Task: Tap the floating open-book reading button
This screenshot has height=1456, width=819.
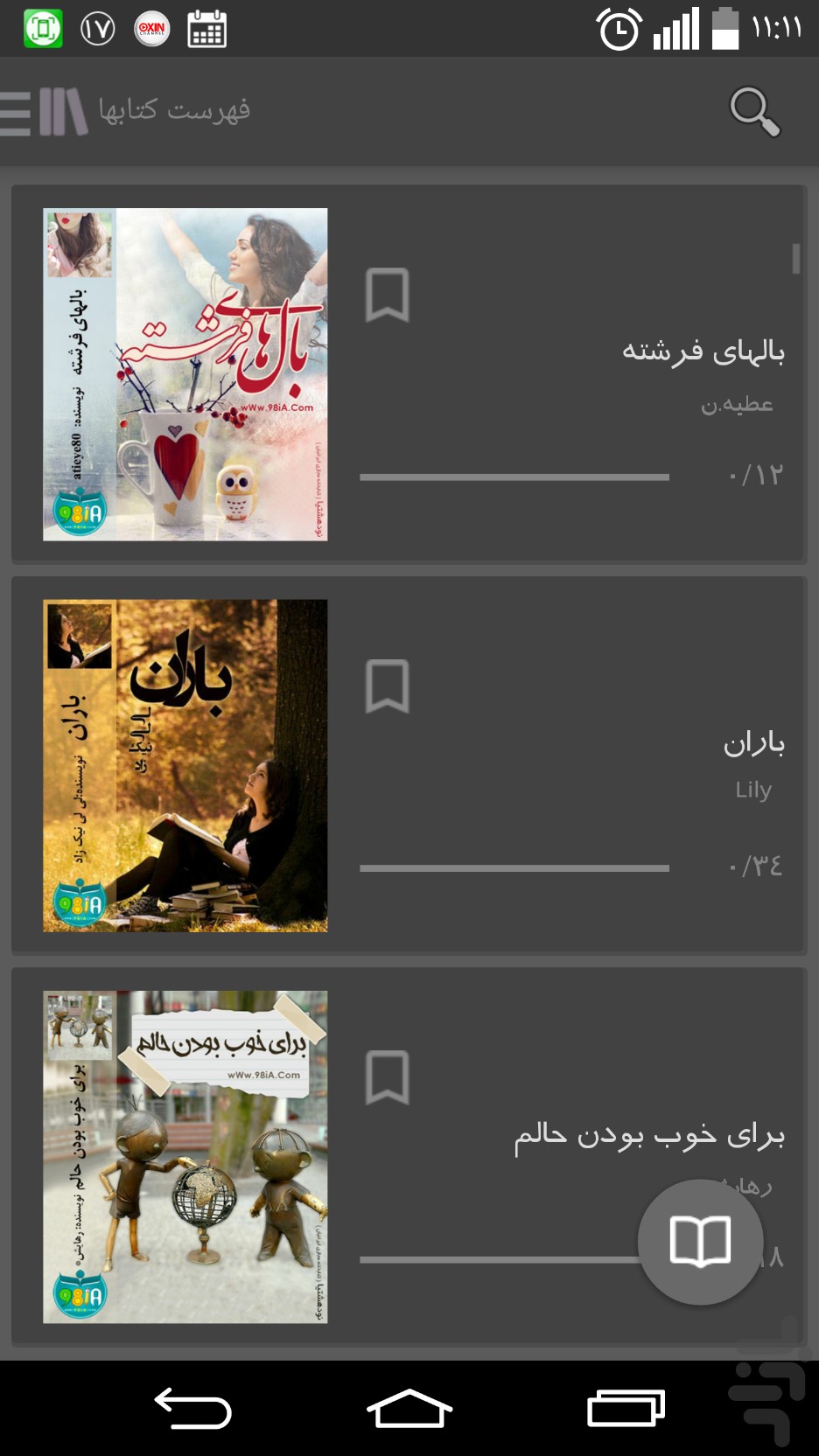Action: pyautogui.click(x=700, y=1242)
